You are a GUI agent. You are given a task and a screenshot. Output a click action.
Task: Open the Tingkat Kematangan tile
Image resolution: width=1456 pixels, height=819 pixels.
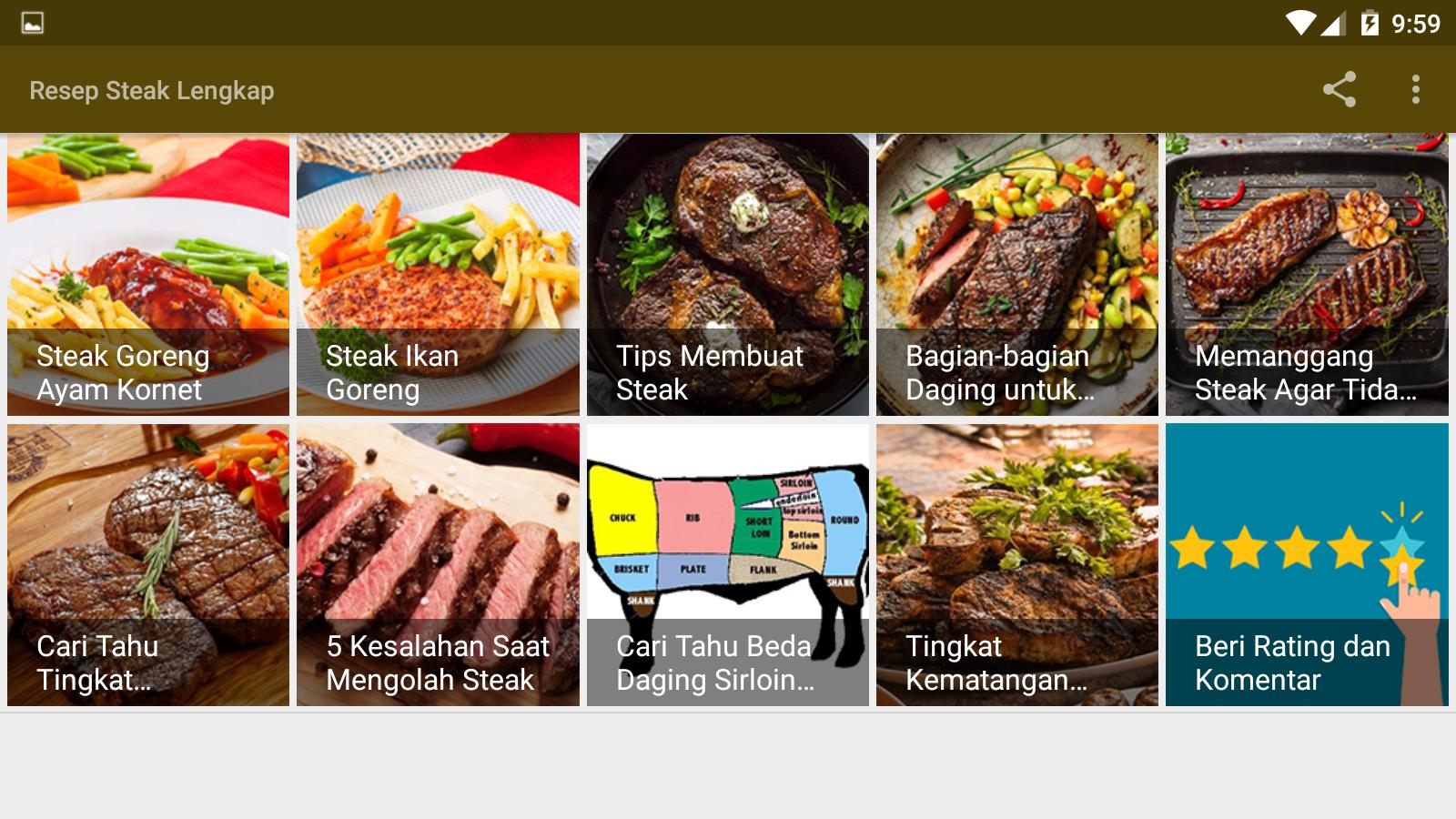tap(1016, 564)
